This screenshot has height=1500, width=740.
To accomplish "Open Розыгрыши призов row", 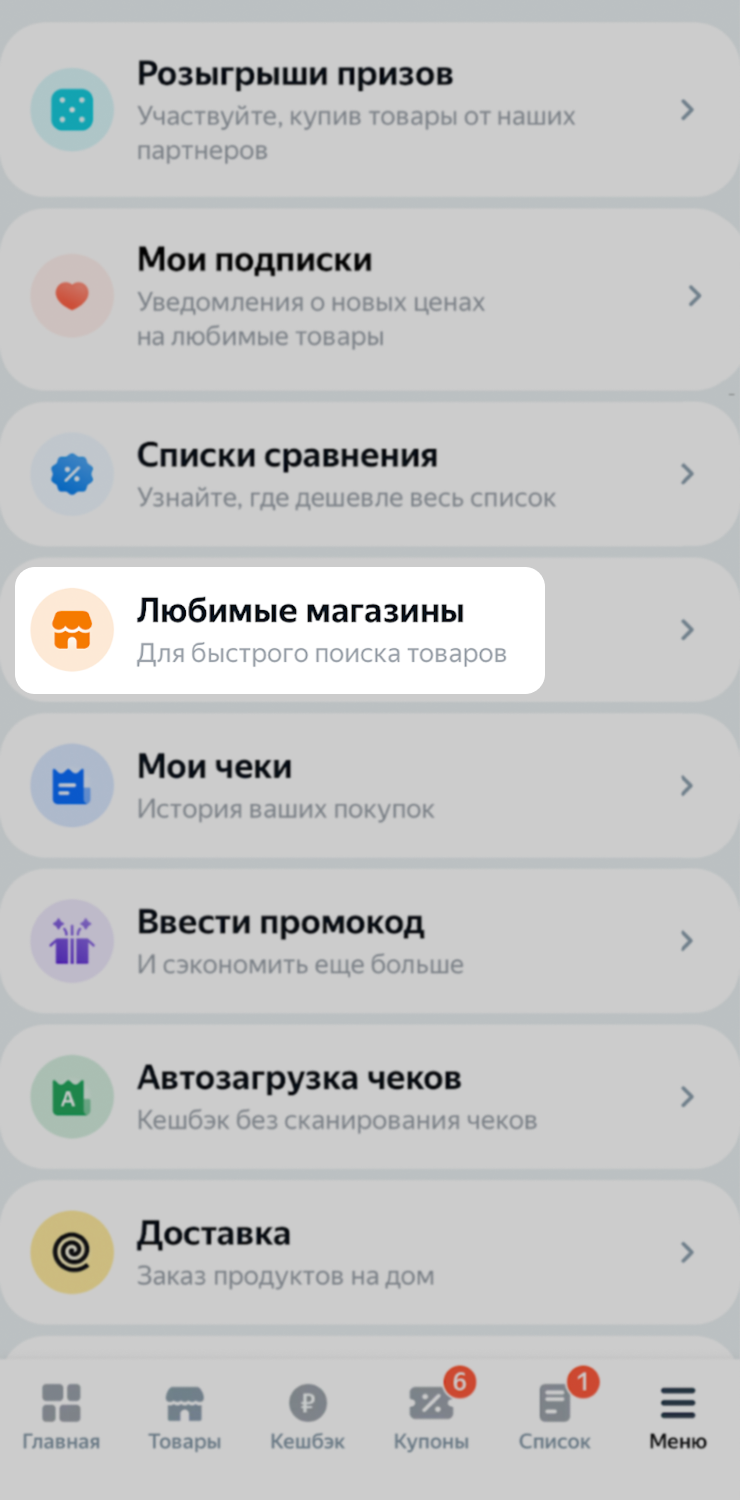I will click(x=368, y=110).
